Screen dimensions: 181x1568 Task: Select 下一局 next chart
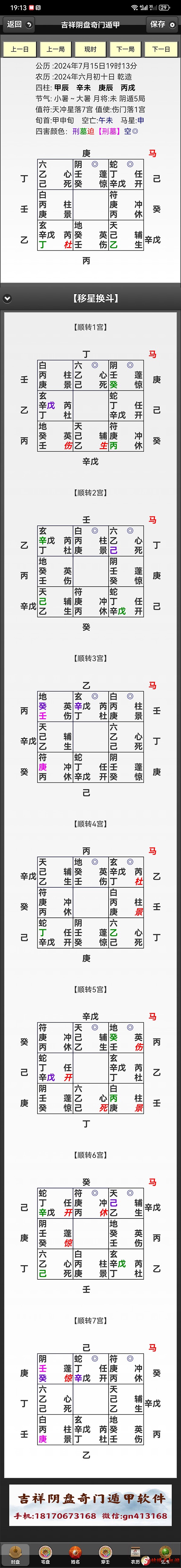pos(125,49)
